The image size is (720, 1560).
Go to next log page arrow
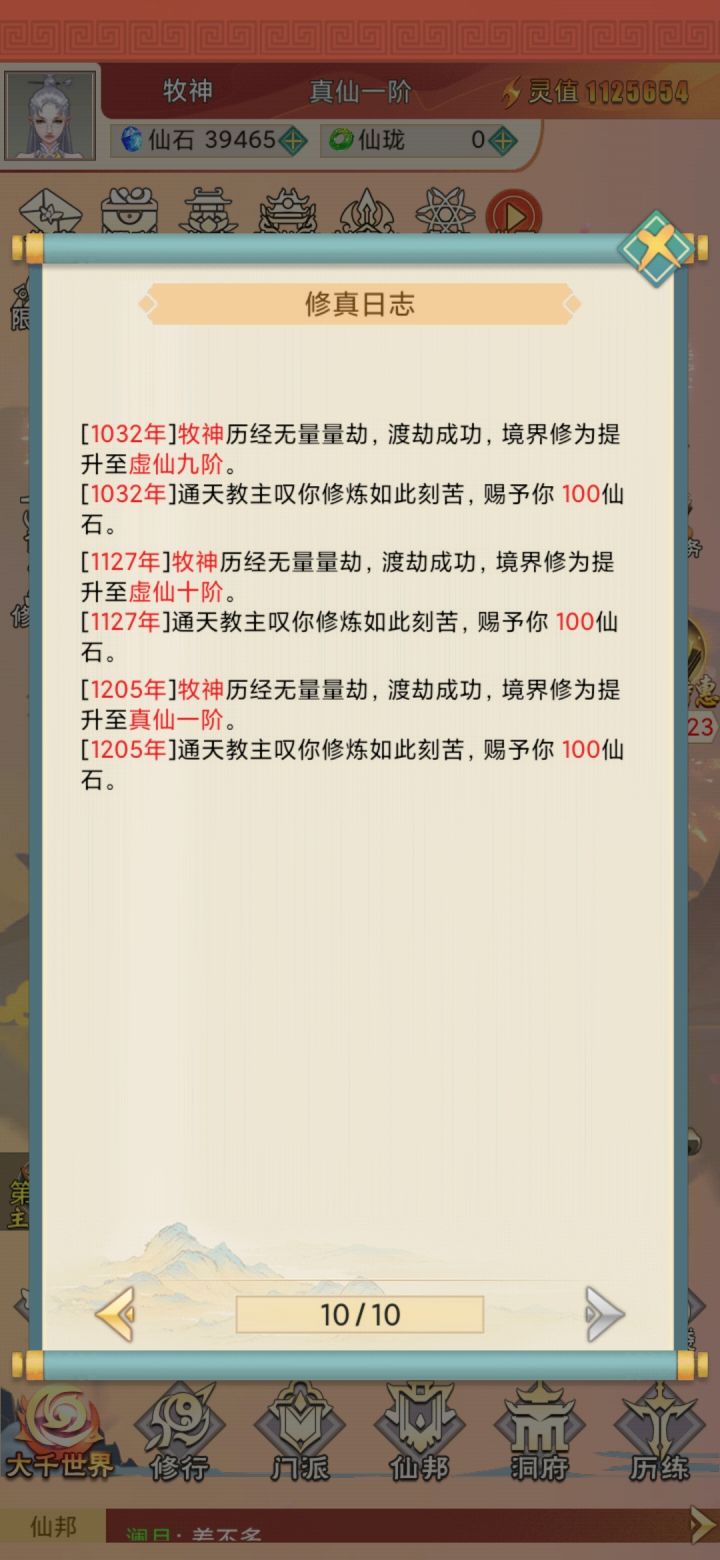click(606, 1315)
